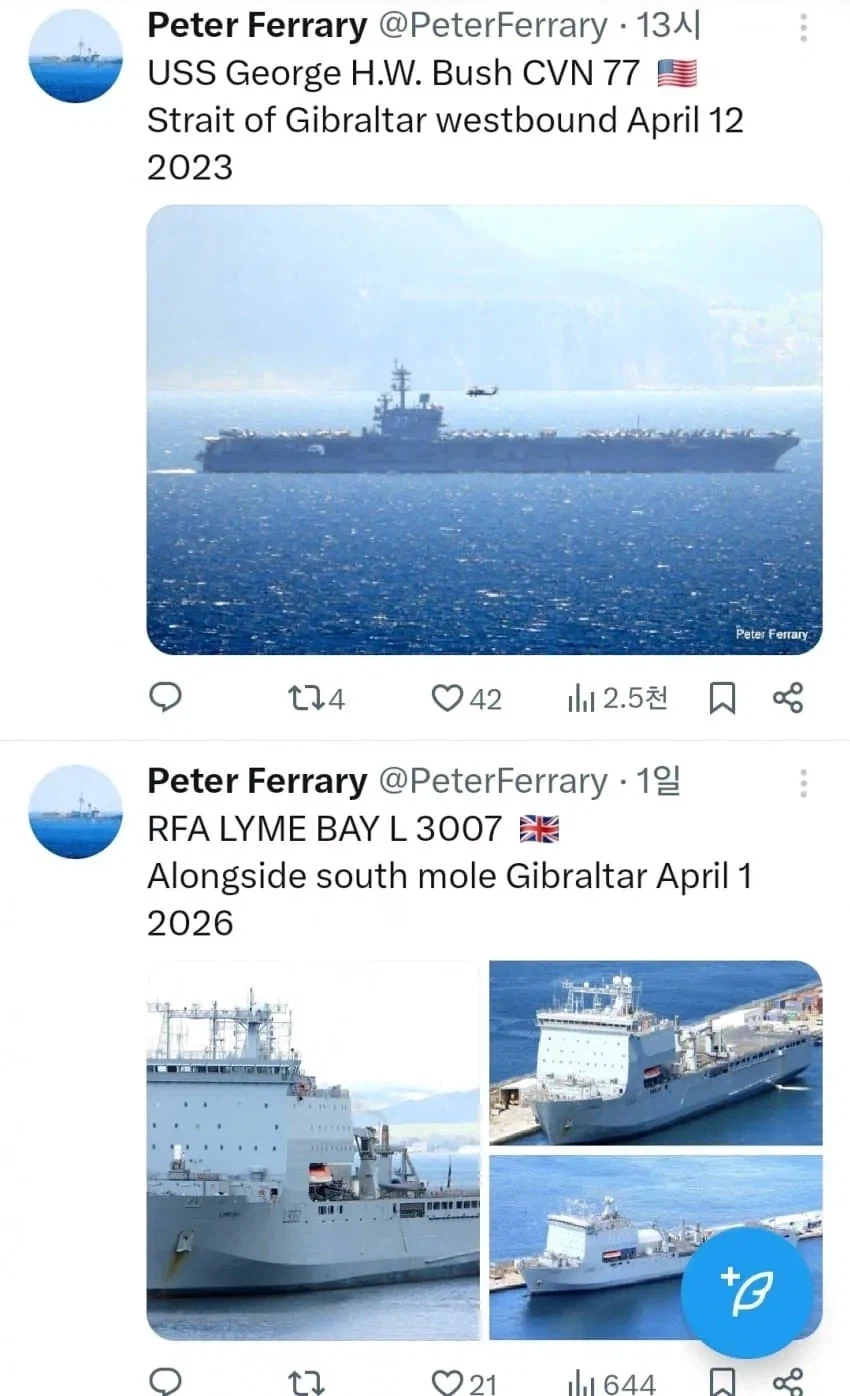Open overflow menu on USS George H.W. Bush post
The image size is (850, 1396).
[803, 29]
